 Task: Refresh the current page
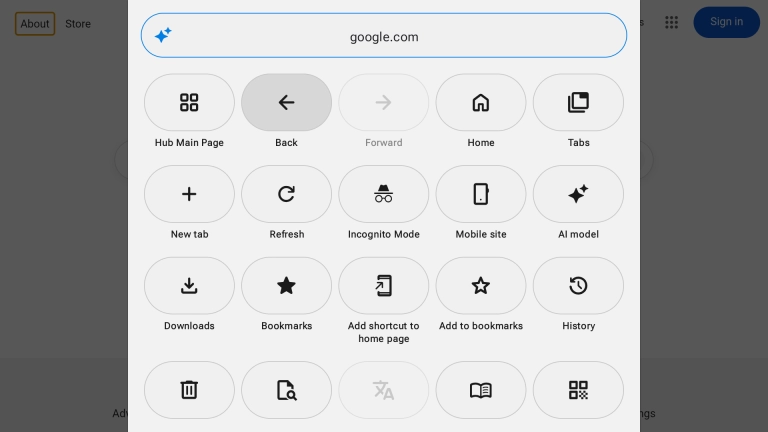coord(286,194)
